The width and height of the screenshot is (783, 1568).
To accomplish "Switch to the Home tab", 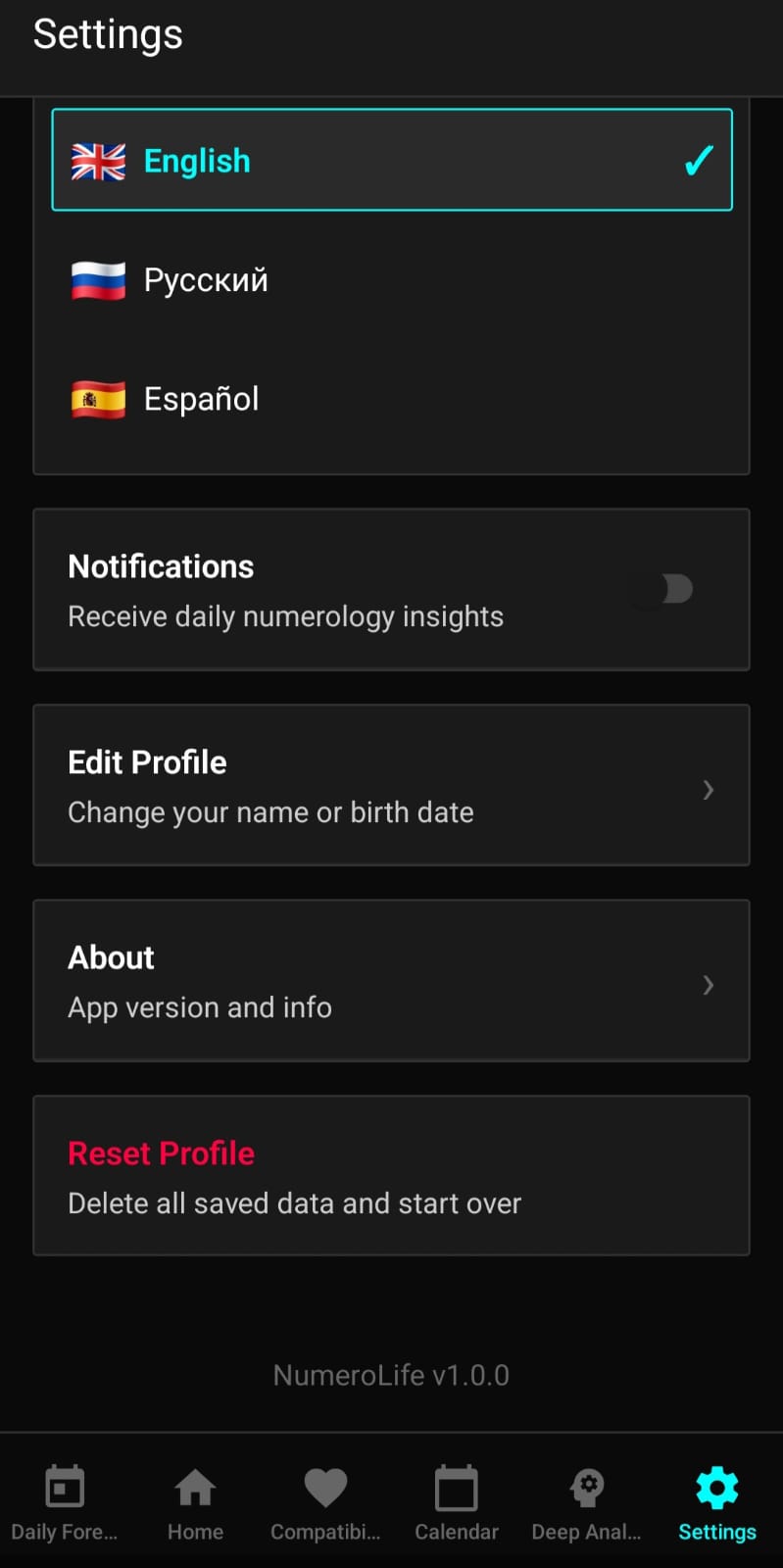I will tap(194, 1504).
